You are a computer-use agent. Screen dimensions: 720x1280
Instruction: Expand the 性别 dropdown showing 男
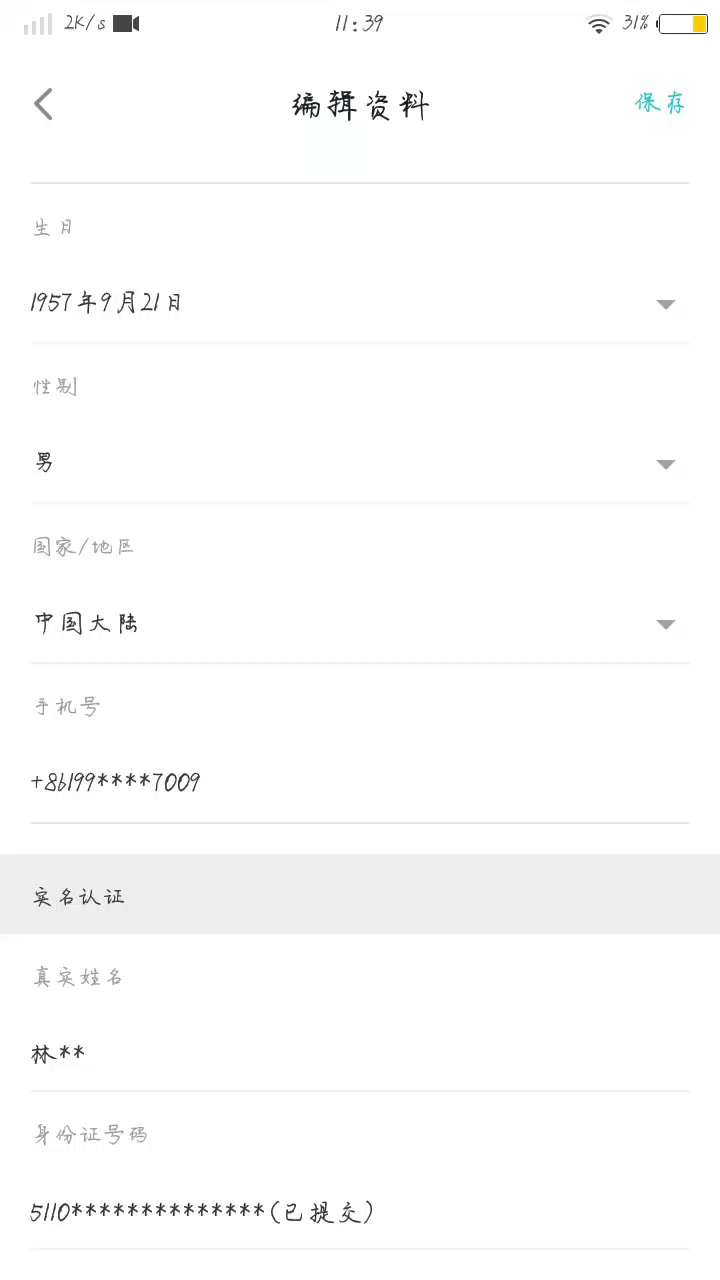[x=358, y=463]
